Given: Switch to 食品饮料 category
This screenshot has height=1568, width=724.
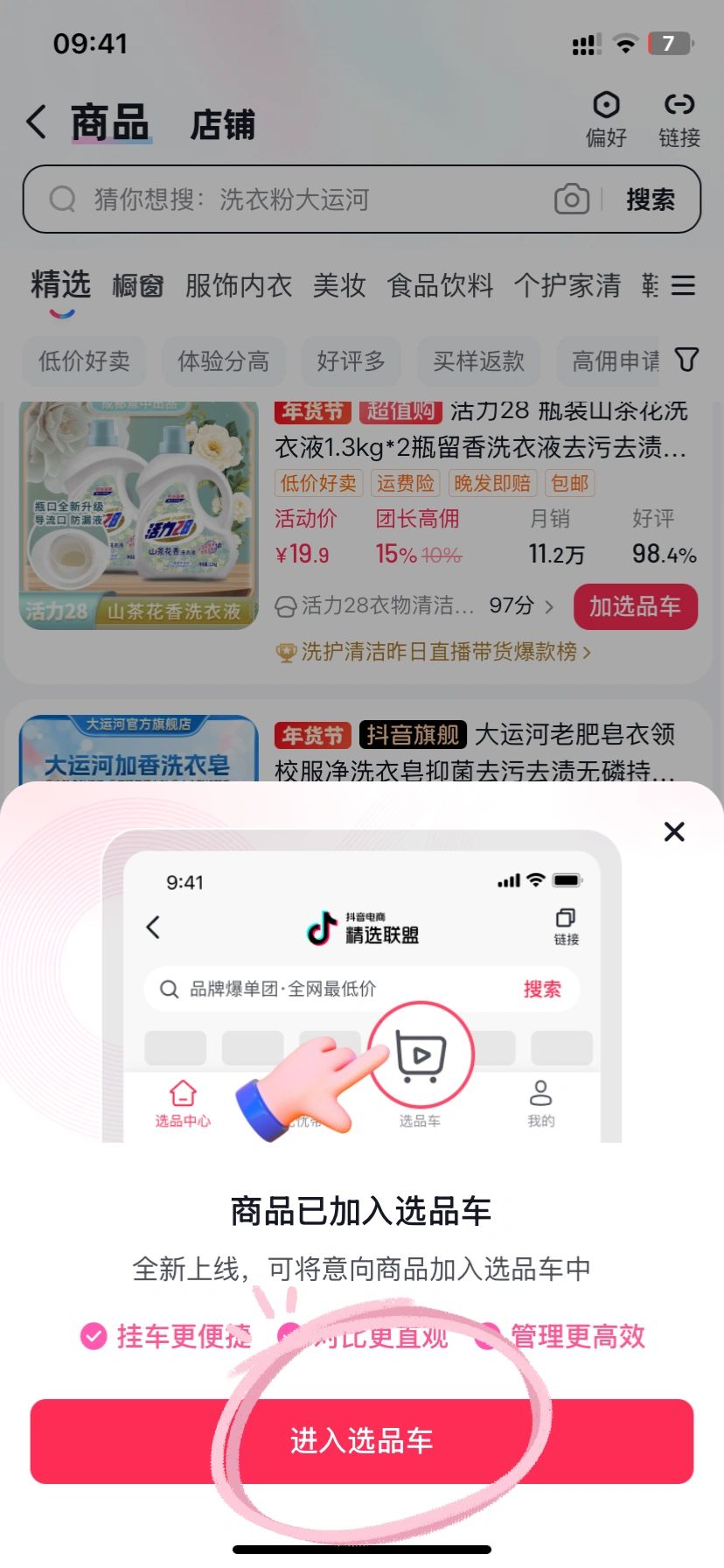Looking at the screenshot, I should pos(440,285).
